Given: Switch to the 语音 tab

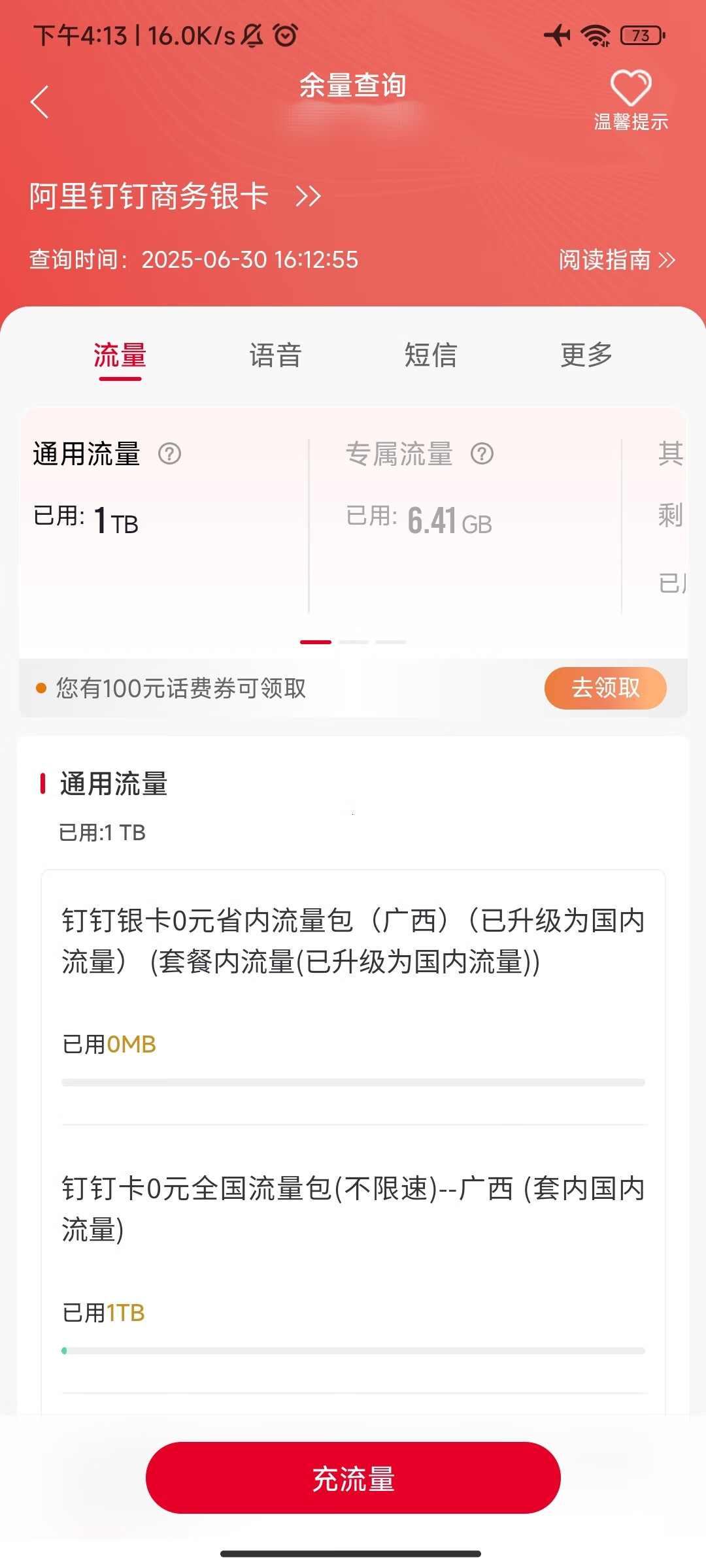Looking at the screenshot, I should click(x=276, y=355).
